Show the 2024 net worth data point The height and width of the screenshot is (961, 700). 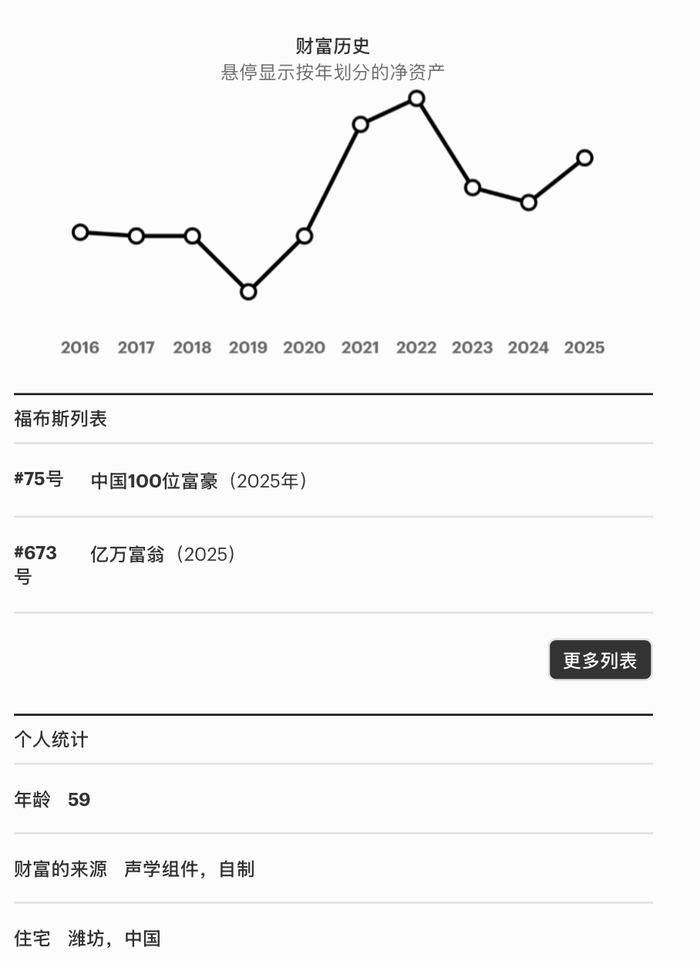pos(529,202)
